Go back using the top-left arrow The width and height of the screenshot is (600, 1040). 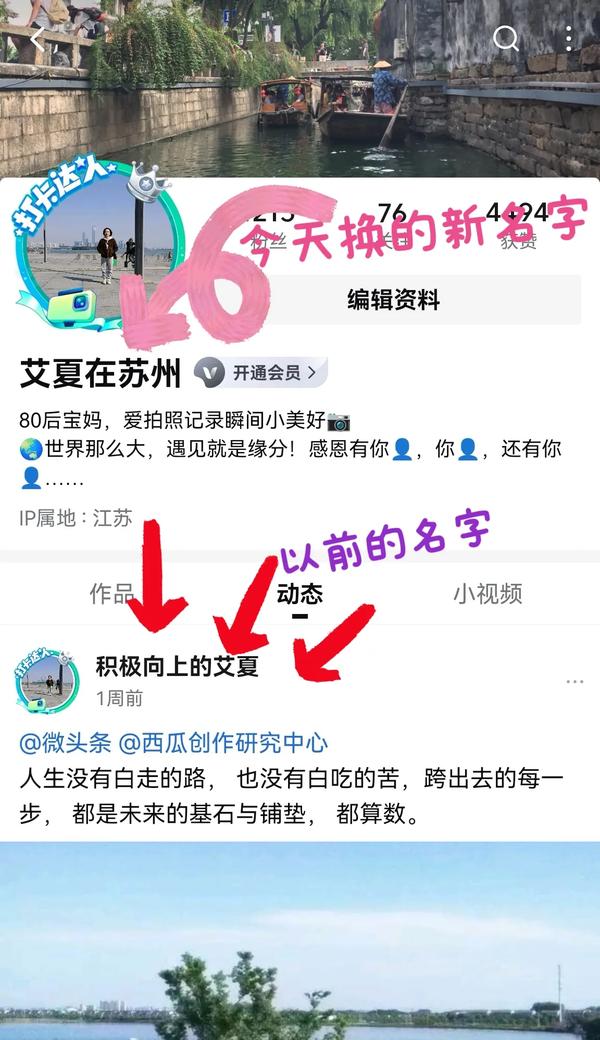click(x=38, y=40)
